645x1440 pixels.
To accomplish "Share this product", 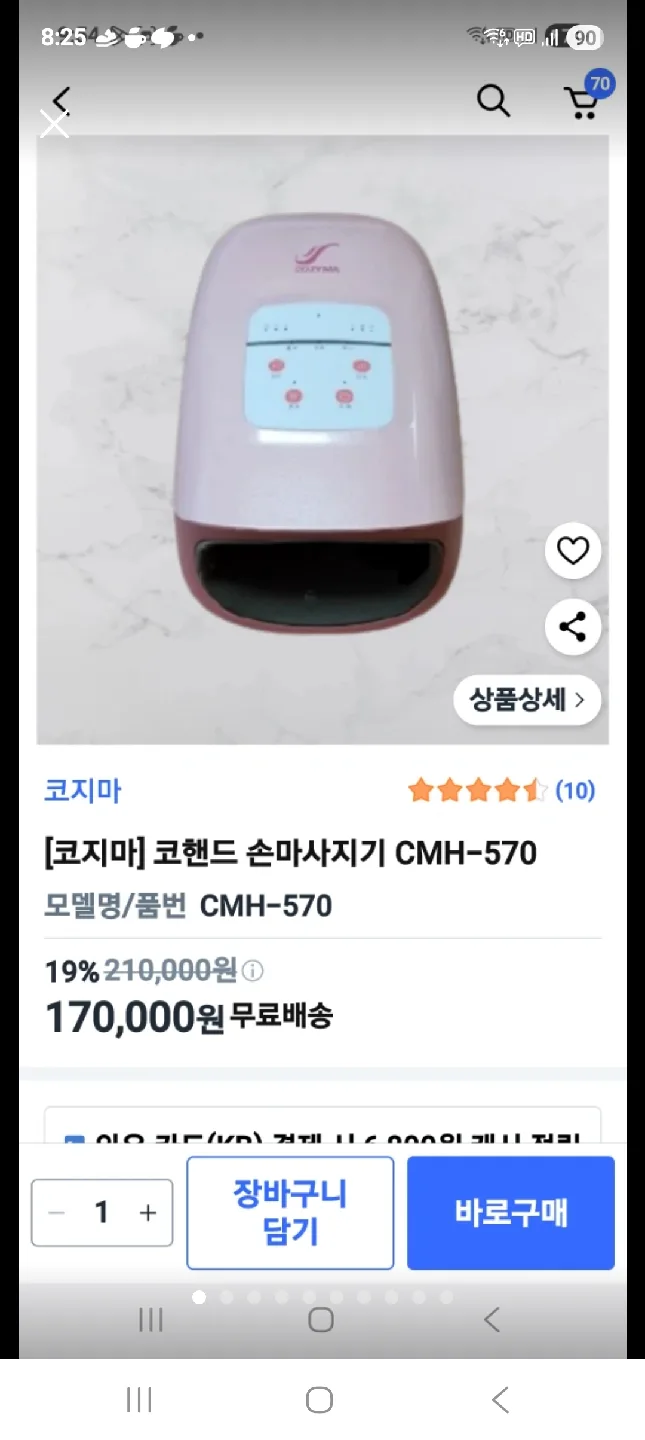I will [x=572, y=627].
